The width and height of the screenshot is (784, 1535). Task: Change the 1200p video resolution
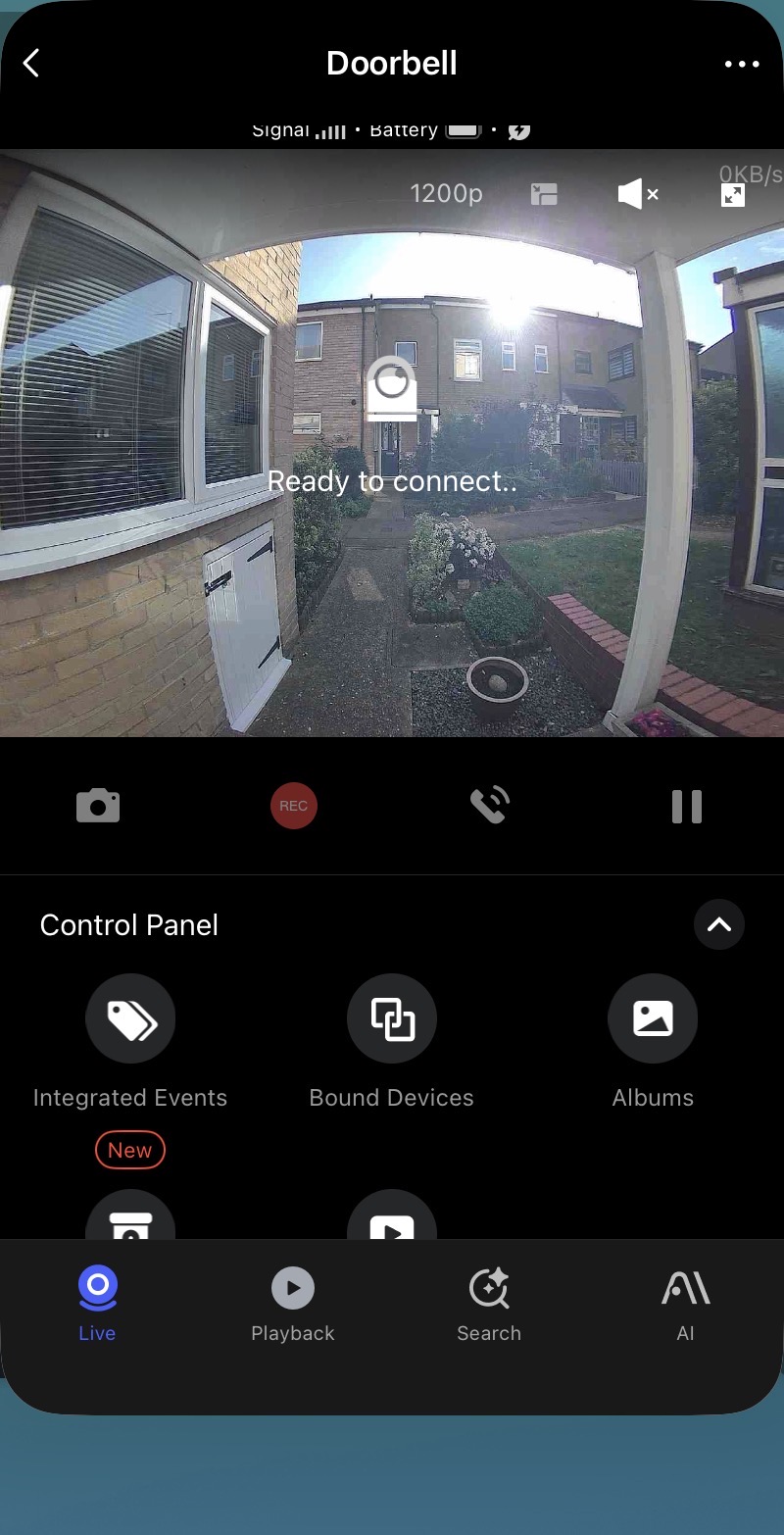pyautogui.click(x=446, y=194)
